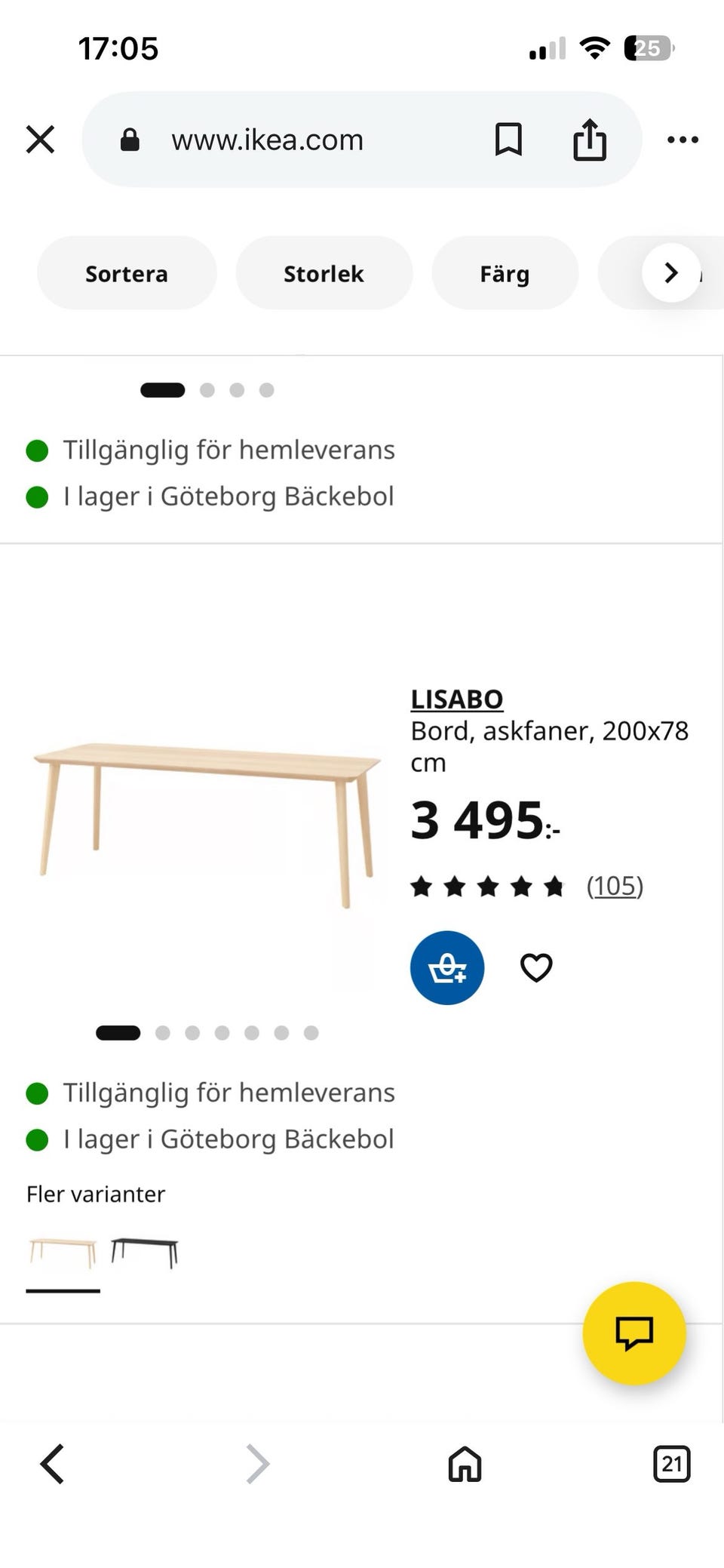The height and width of the screenshot is (1568, 724).
Task: Open the Färg filter chip
Action: tap(505, 273)
